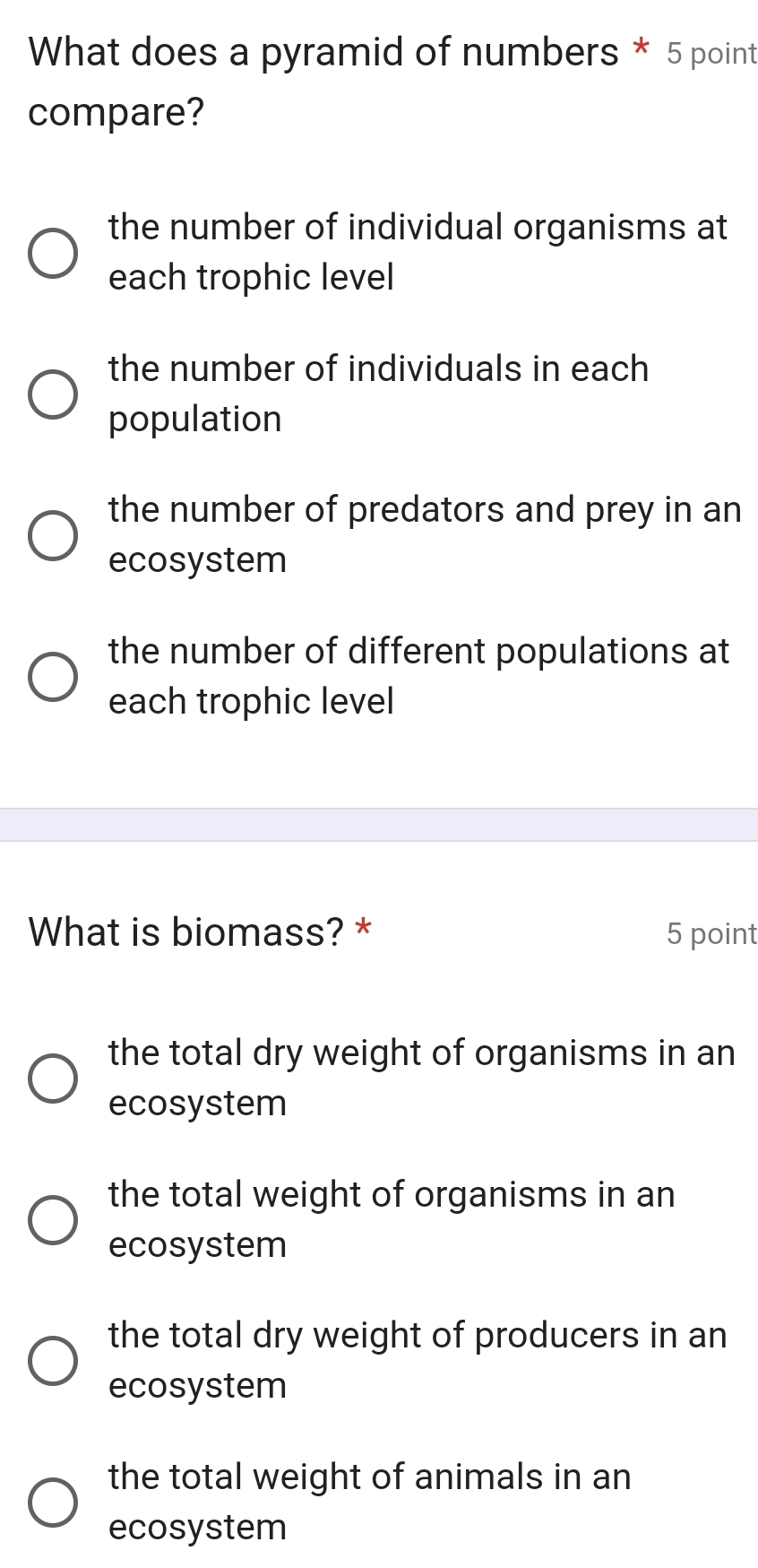Viewport: 758px width, 1568px height.
Task: Click the word 'compare?' in the first question
Action: tap(114, 111)
